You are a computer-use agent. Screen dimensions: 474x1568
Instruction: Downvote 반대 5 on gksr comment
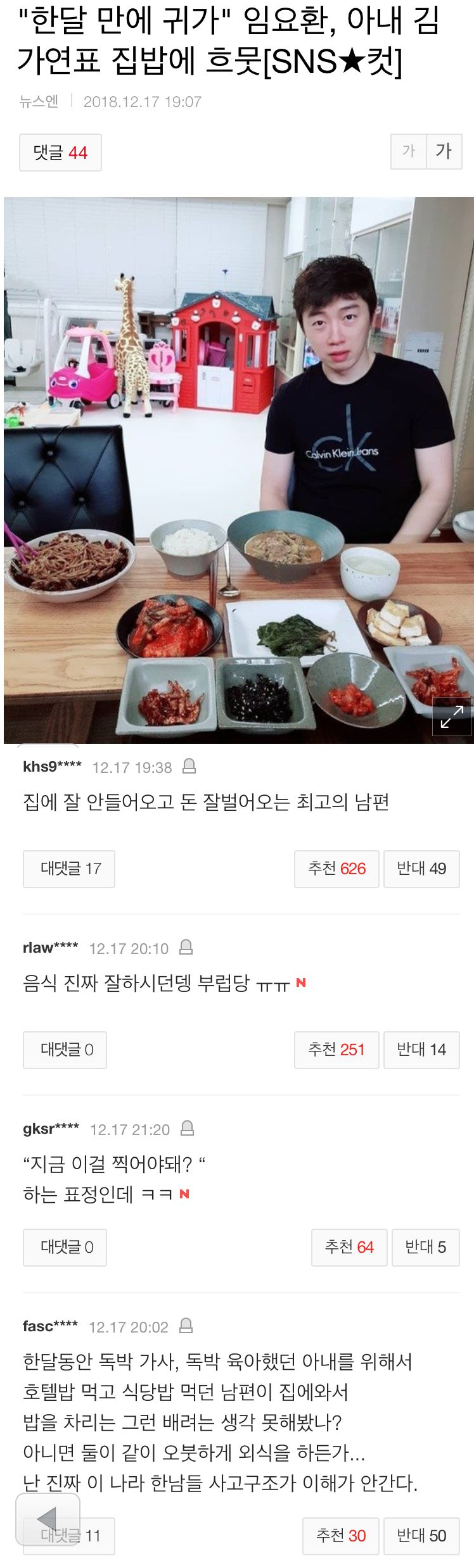pyautogui.click(x=425, y=1247)
